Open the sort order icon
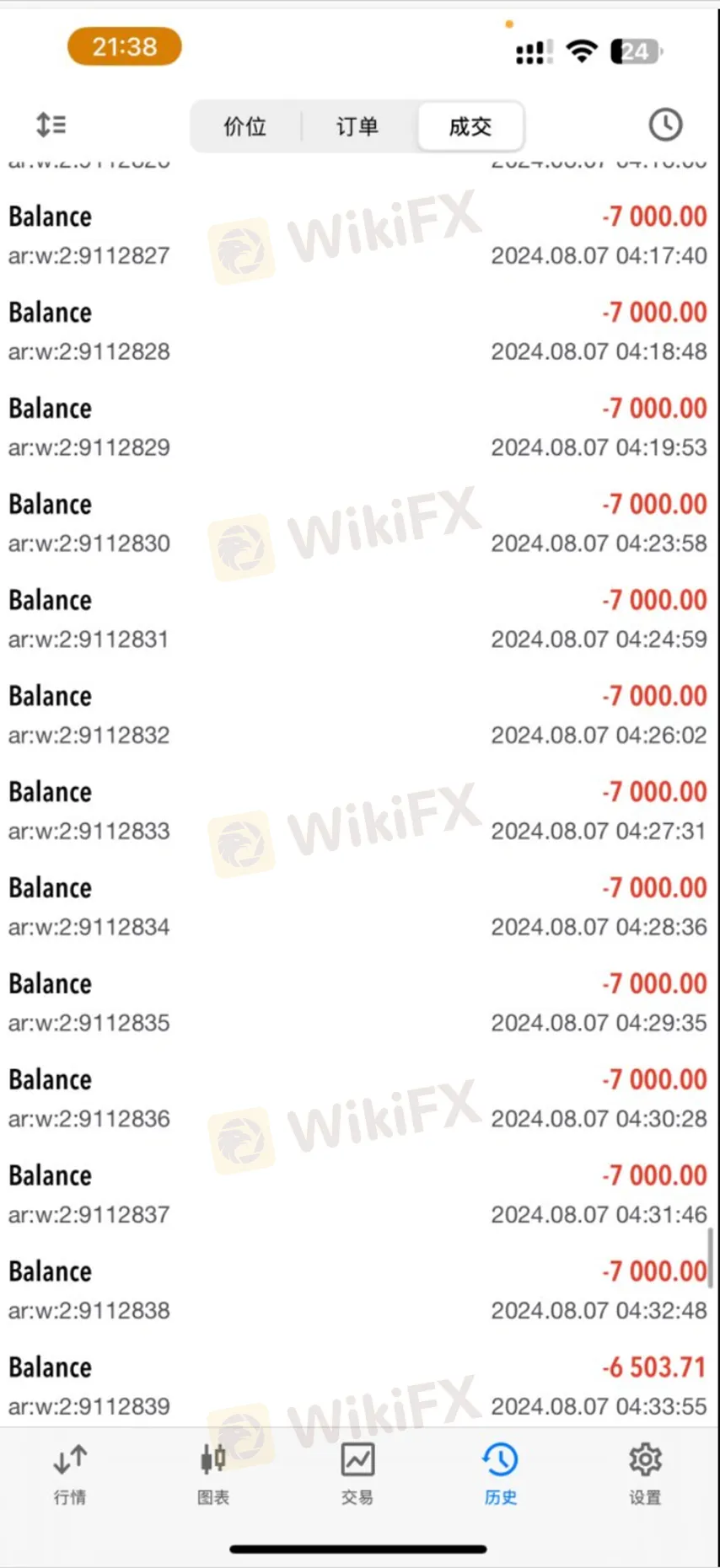720x1568 pixels. [51, 125]
